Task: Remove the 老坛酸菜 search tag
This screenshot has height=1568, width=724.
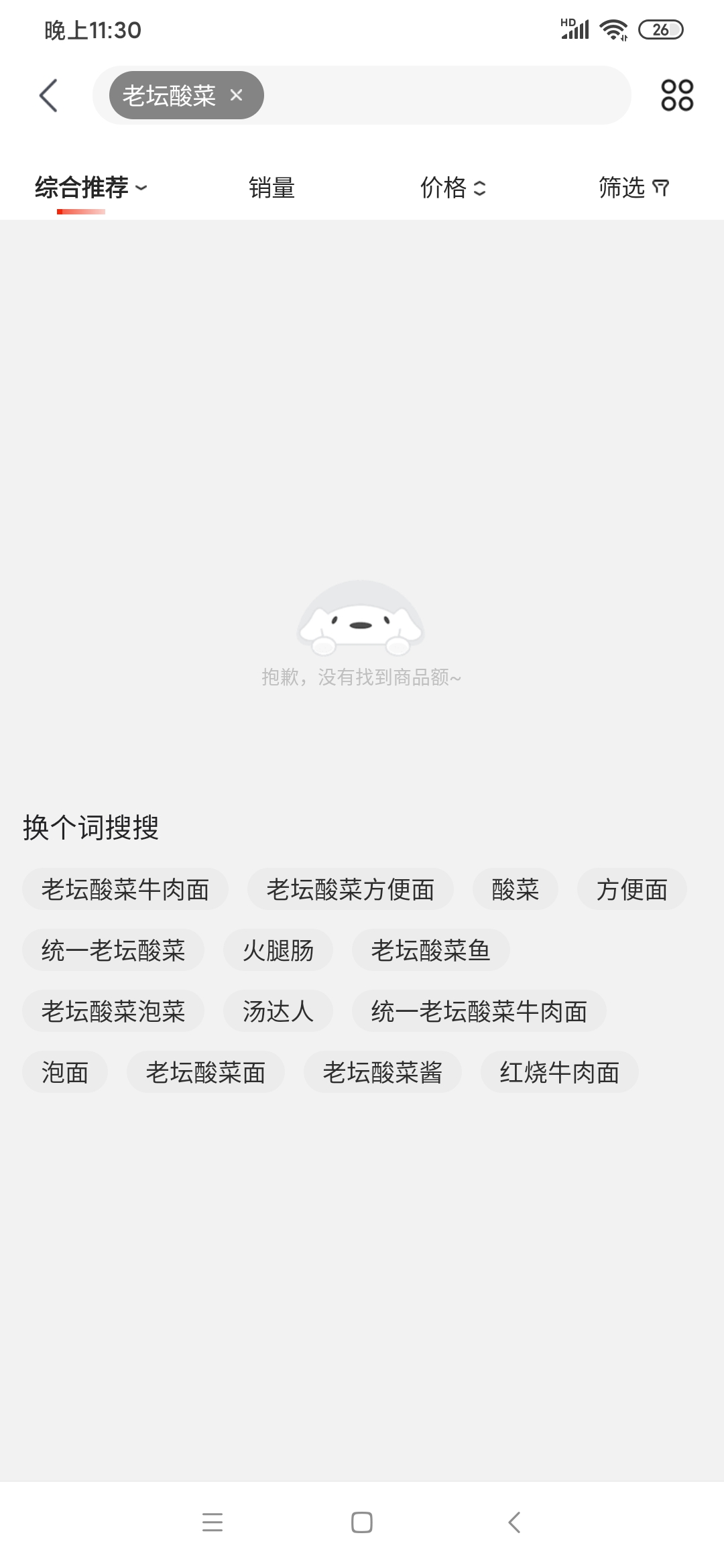Action: pyautogui.click(x=236, y=95)
